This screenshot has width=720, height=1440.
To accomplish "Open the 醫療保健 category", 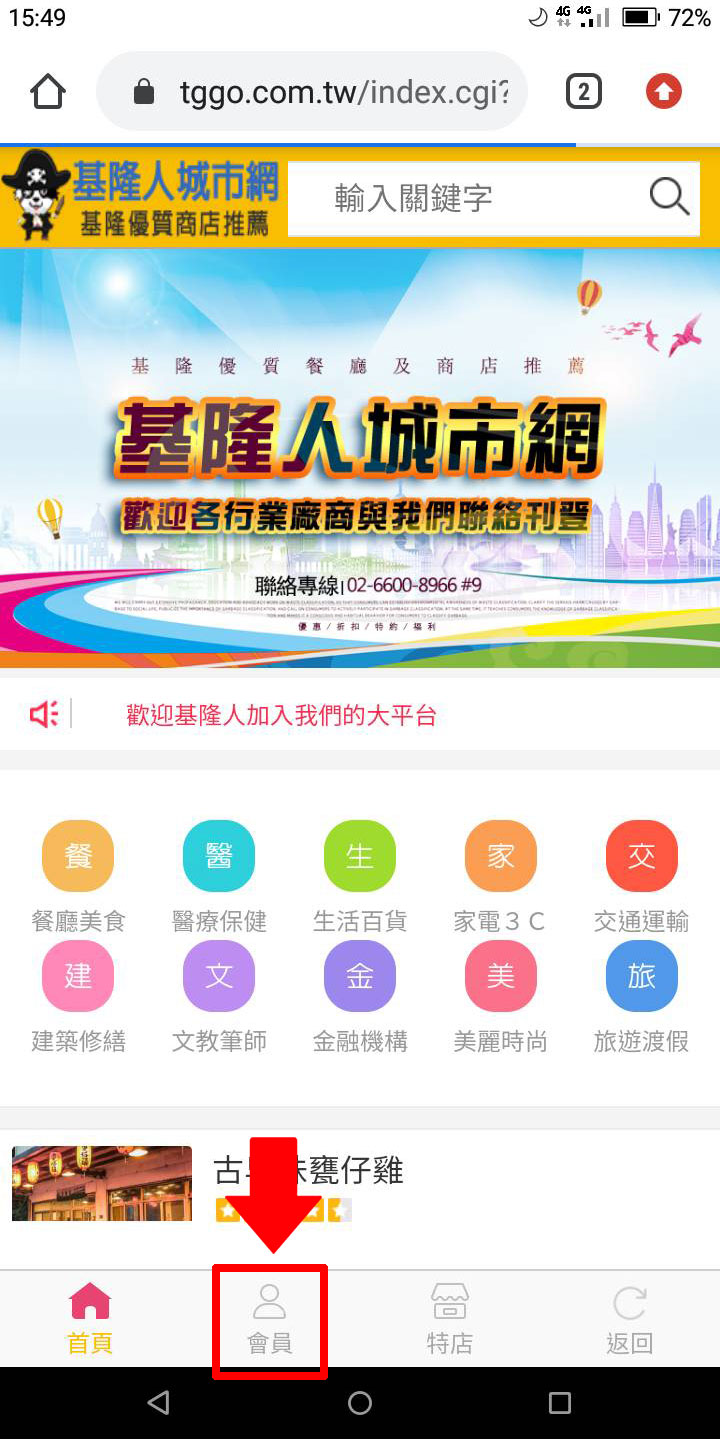I will pyautogui.click(x=219, y=876).
